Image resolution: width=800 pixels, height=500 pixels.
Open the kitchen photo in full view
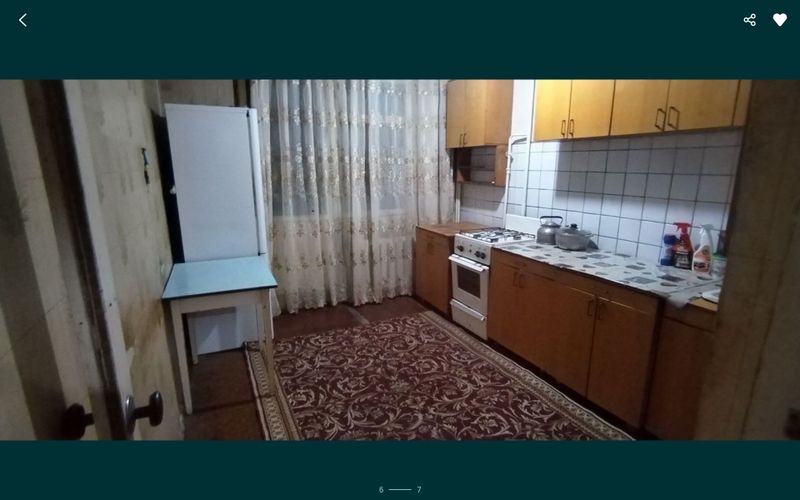tap(400, 260)
